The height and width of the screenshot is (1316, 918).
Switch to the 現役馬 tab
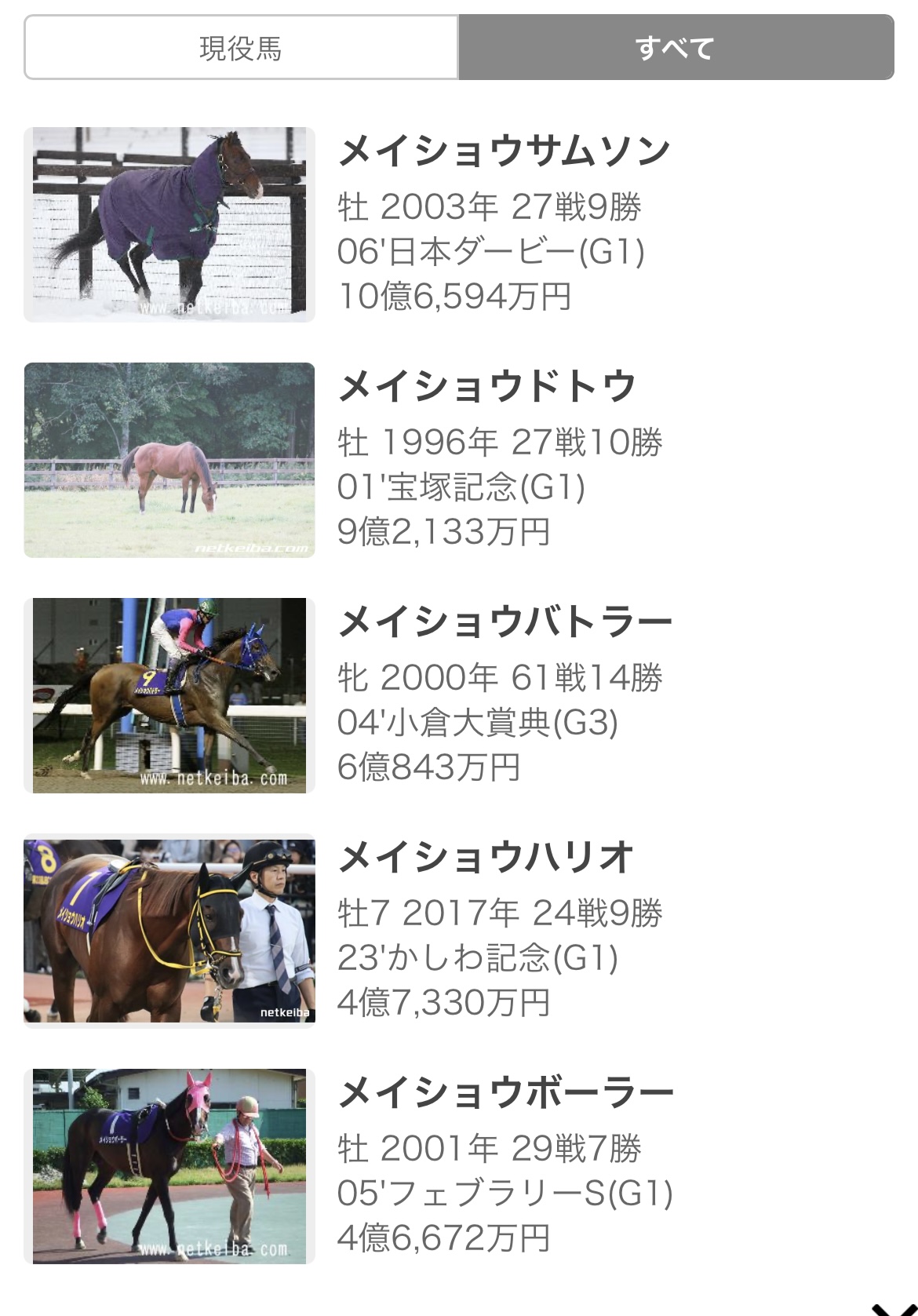point(241,48)
